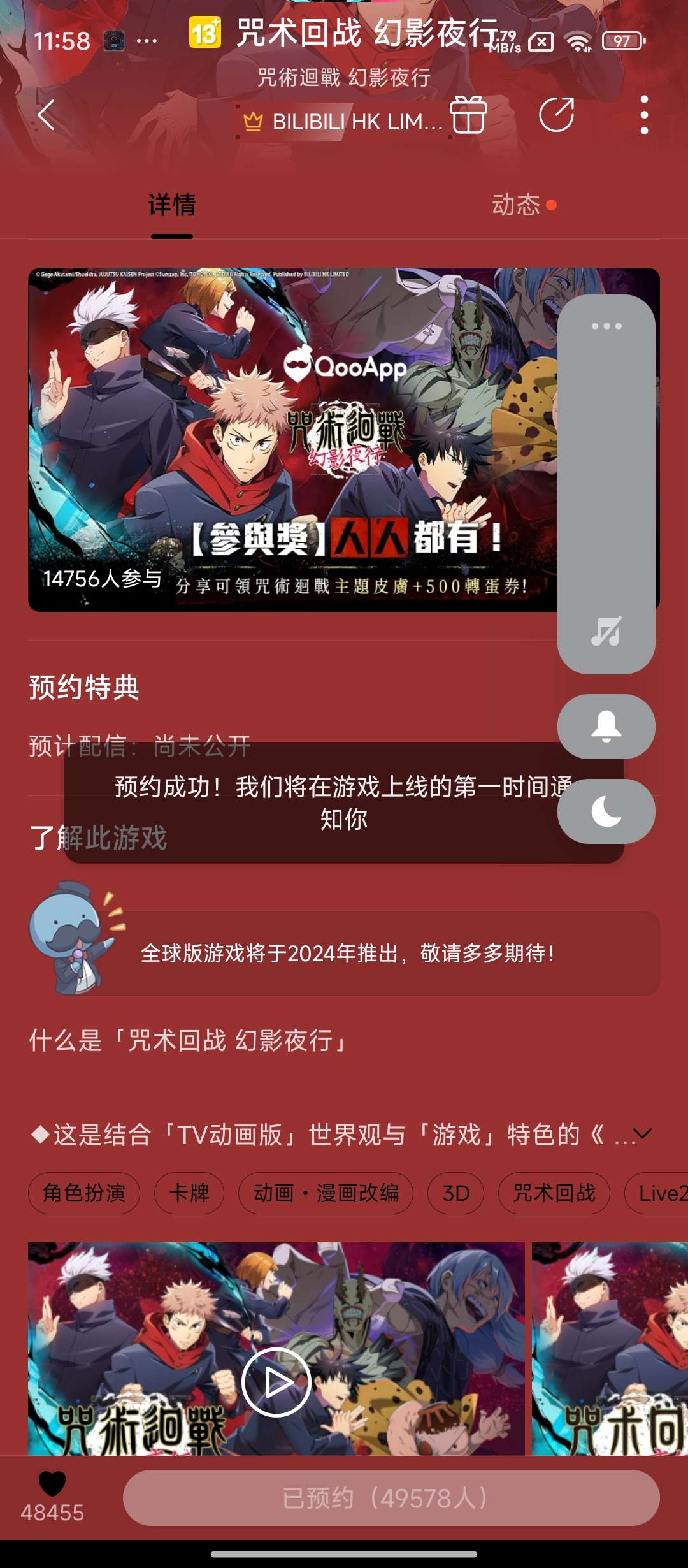Play the game trailer video
The image size is (688, 1568).
click(x=276, y=1382)
